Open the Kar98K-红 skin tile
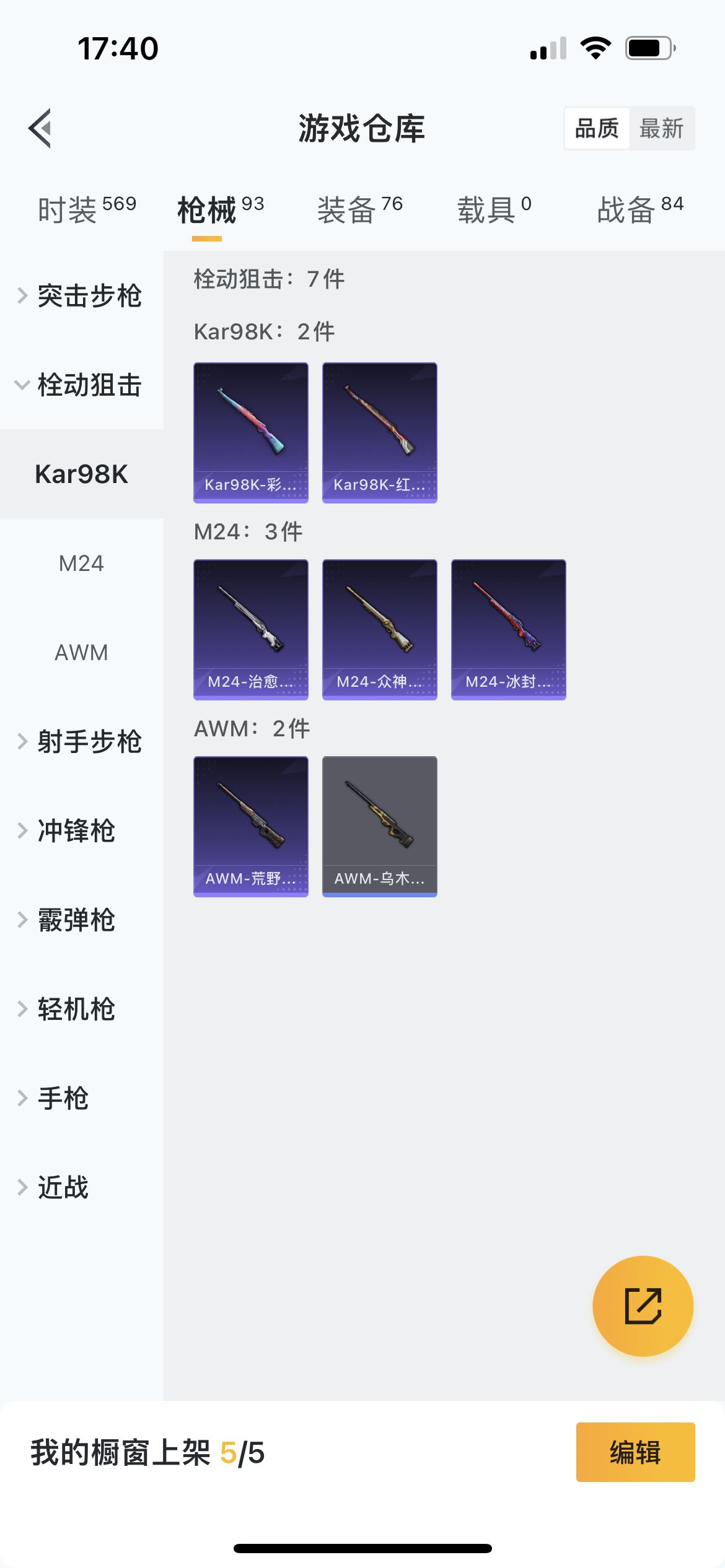The image size is (725, 1568). 380,433
